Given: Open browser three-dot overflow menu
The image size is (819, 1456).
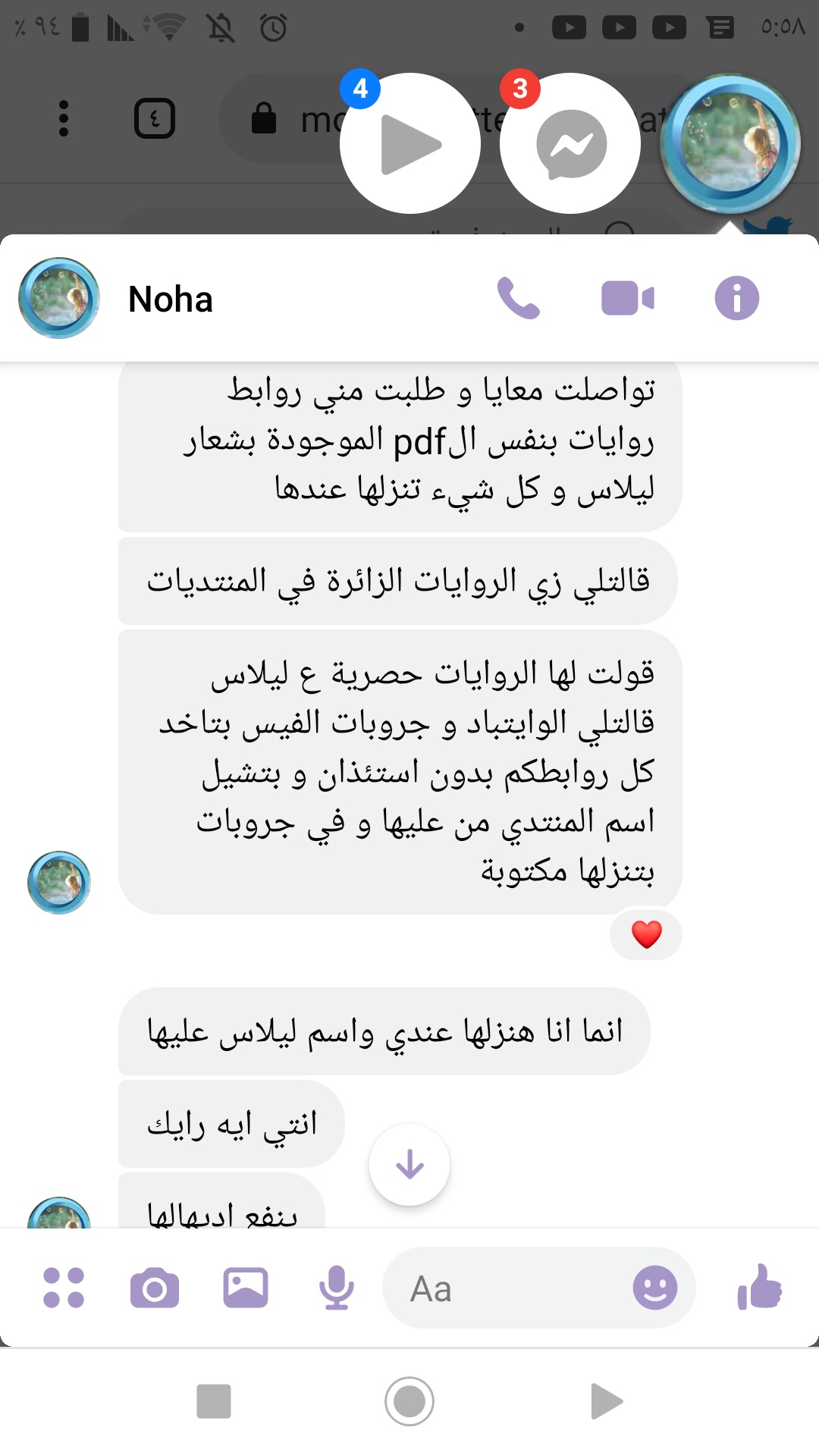Looking at the screenshot, I should pyautogui.click(x=64, y=118).
